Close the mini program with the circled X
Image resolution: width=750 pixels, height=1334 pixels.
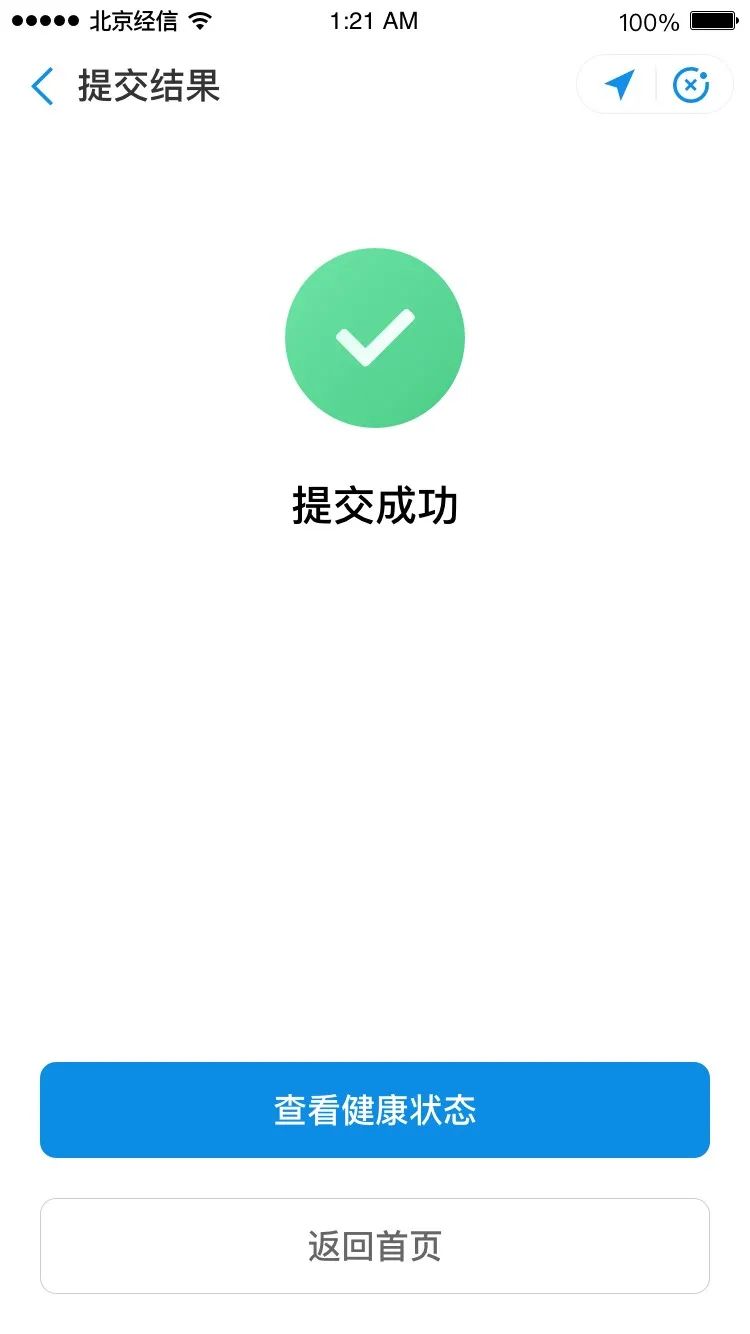pos(691,85)
